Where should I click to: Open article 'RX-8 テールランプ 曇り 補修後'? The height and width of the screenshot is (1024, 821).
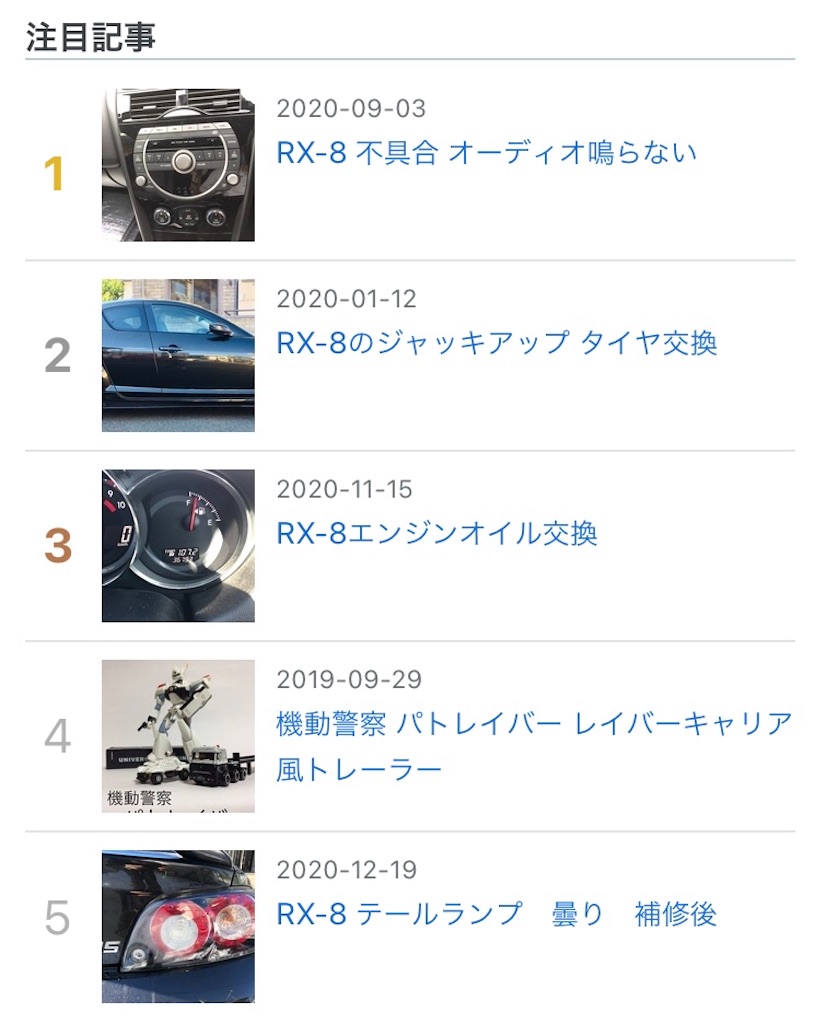click(x=496, y=914)
